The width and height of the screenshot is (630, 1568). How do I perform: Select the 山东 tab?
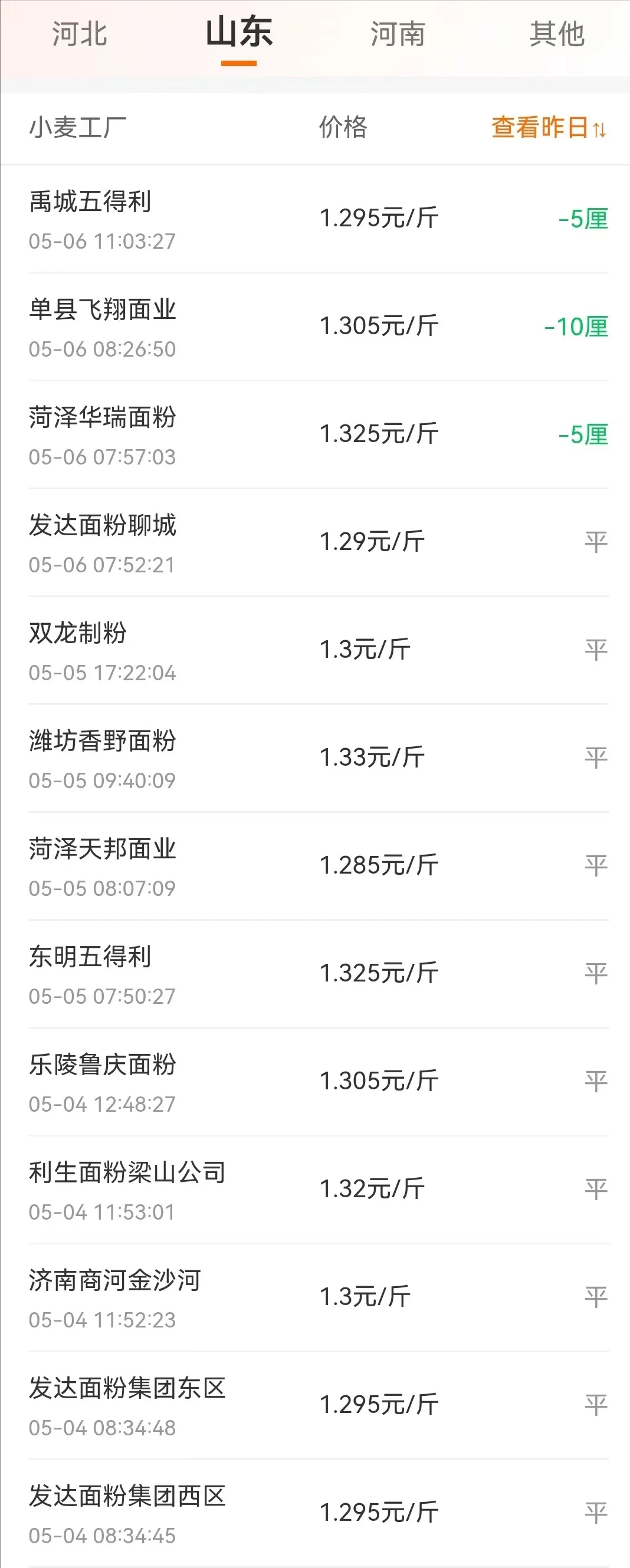coord(238,34)
